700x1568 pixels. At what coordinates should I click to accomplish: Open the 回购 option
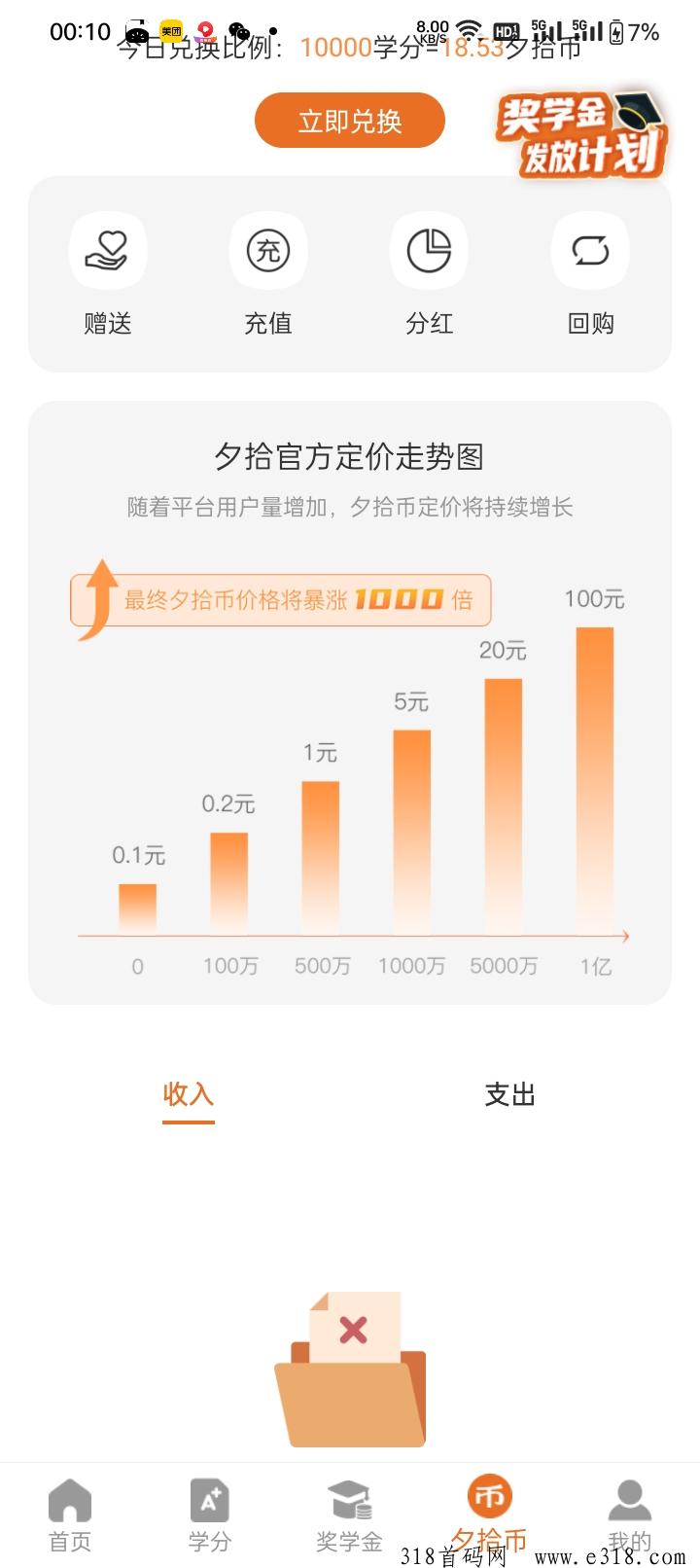click(x=590, y=274)
